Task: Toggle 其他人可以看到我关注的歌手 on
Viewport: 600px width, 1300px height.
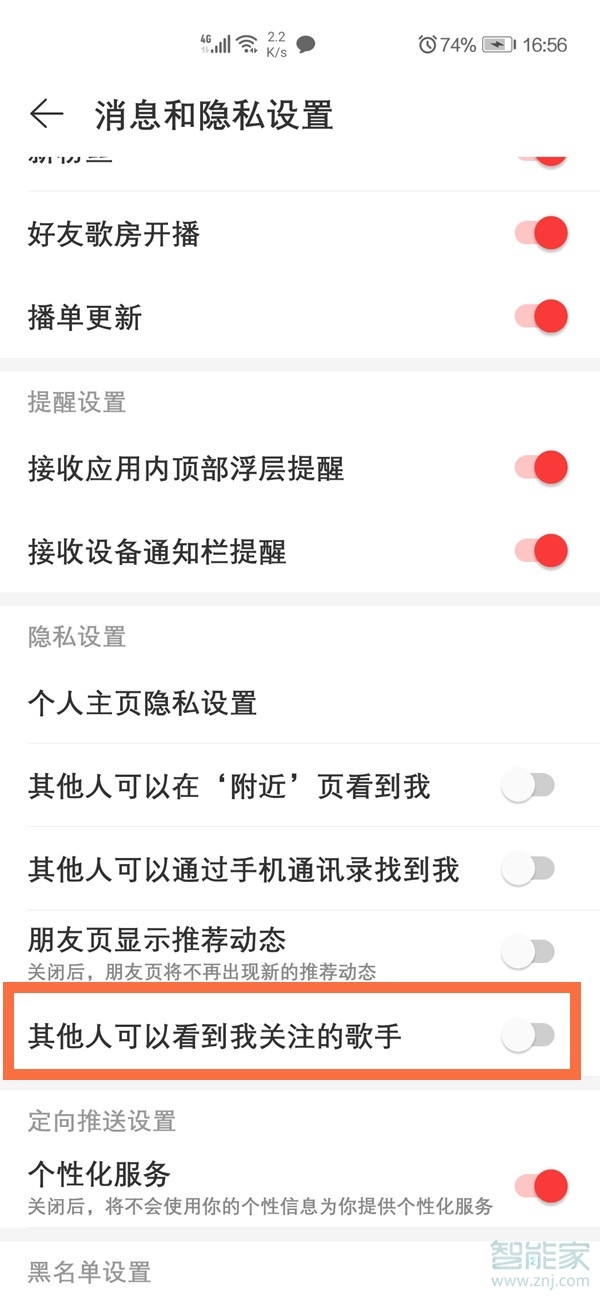Action: (528, 1036)
